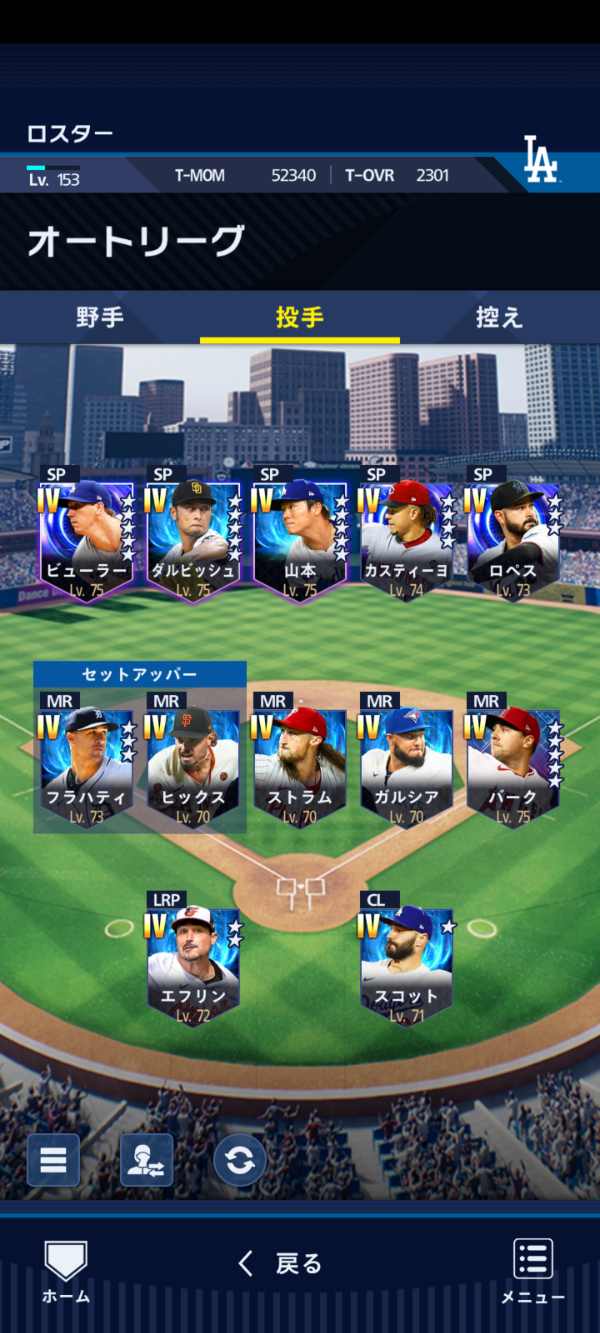Open the list view icon
Viewport: 600px width, 1333px height.
pyautogui.click(x=53, y=1160)
